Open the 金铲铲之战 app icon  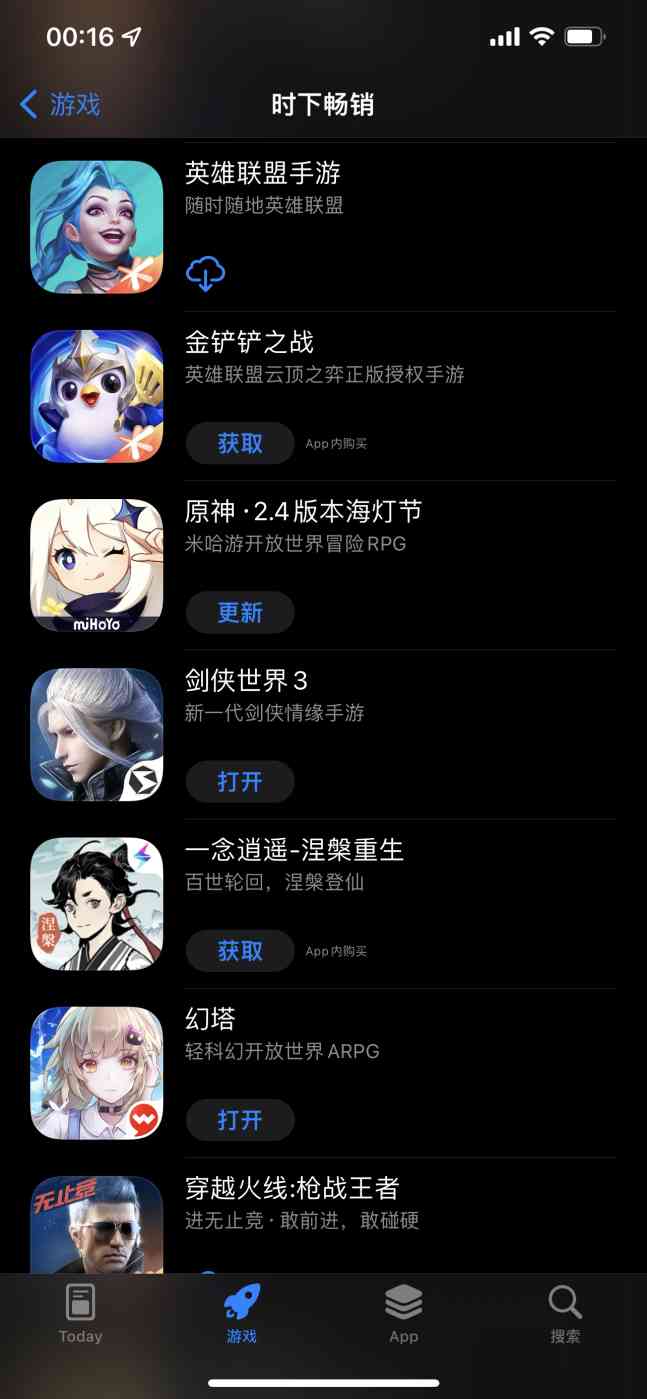97,396
